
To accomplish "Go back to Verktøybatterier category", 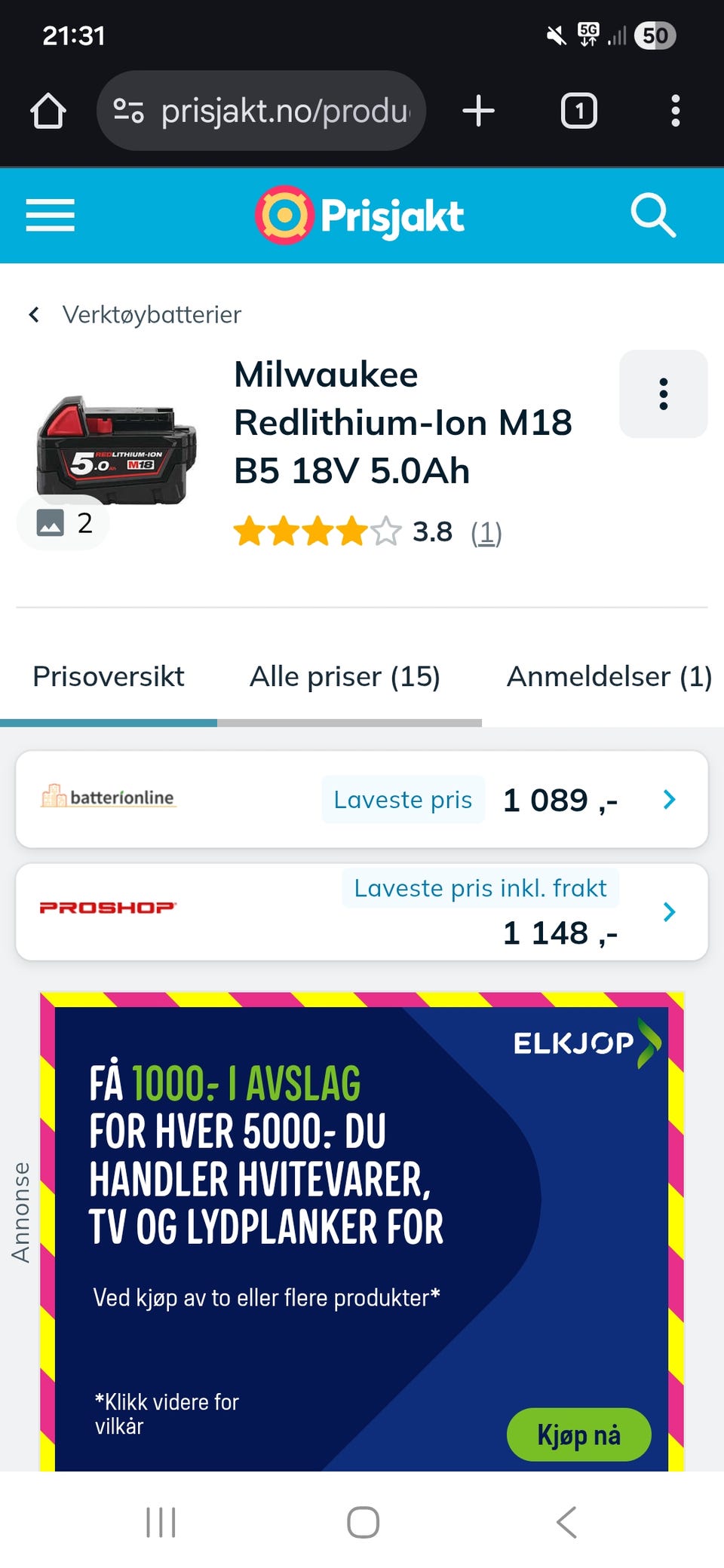I will tap(136, 314).
